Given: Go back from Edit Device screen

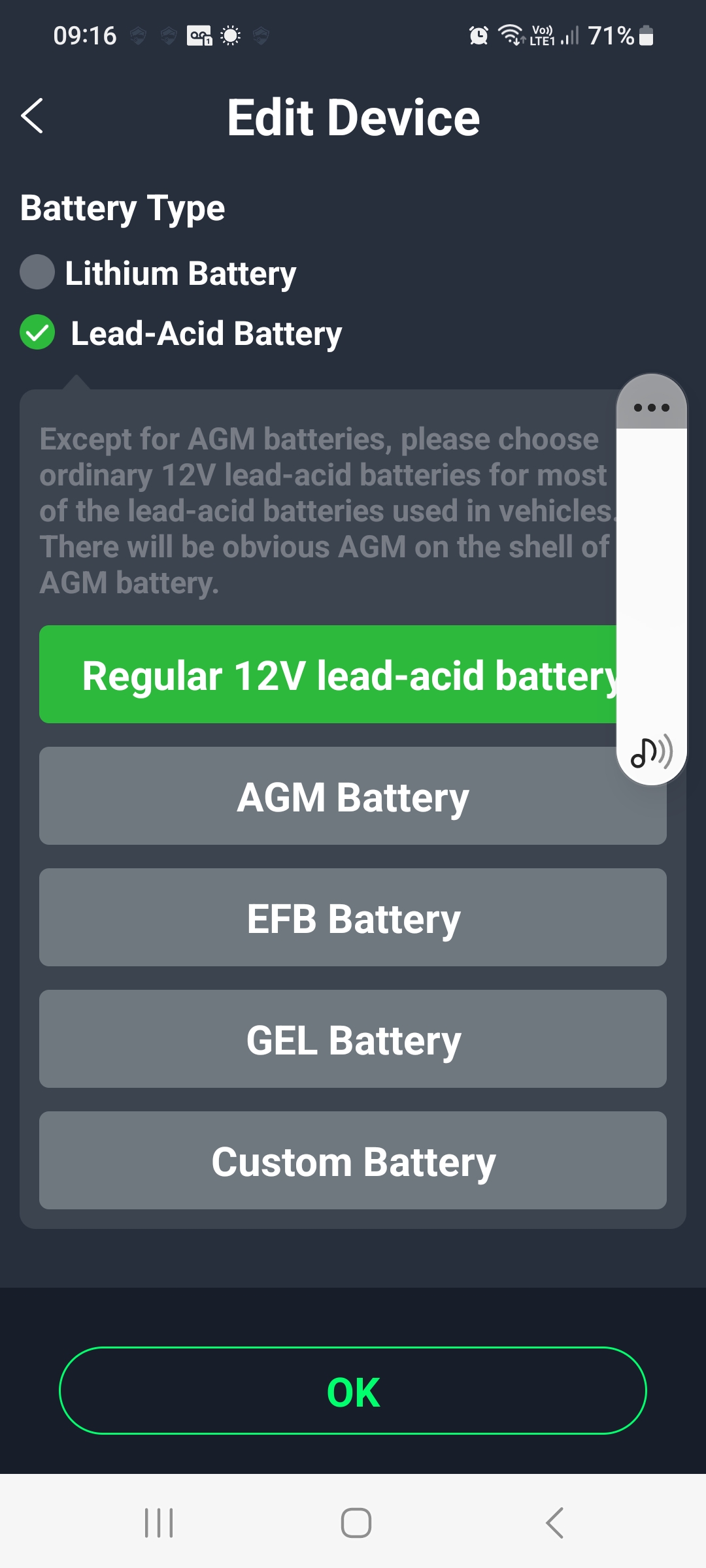Looking at the screenshot, I should [32, 116].
